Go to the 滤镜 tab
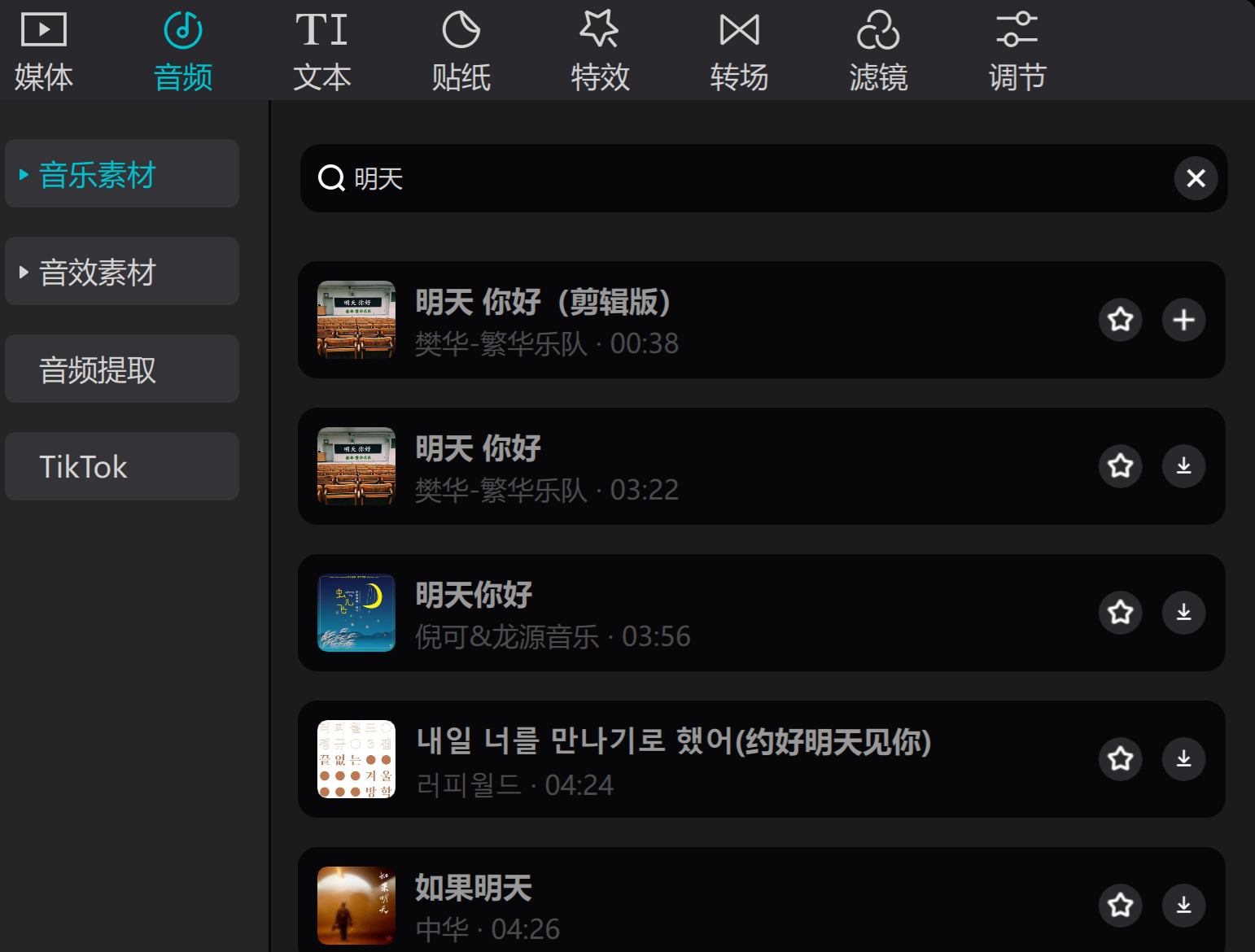Screen dimensions: 1255x952 [878, 50]
